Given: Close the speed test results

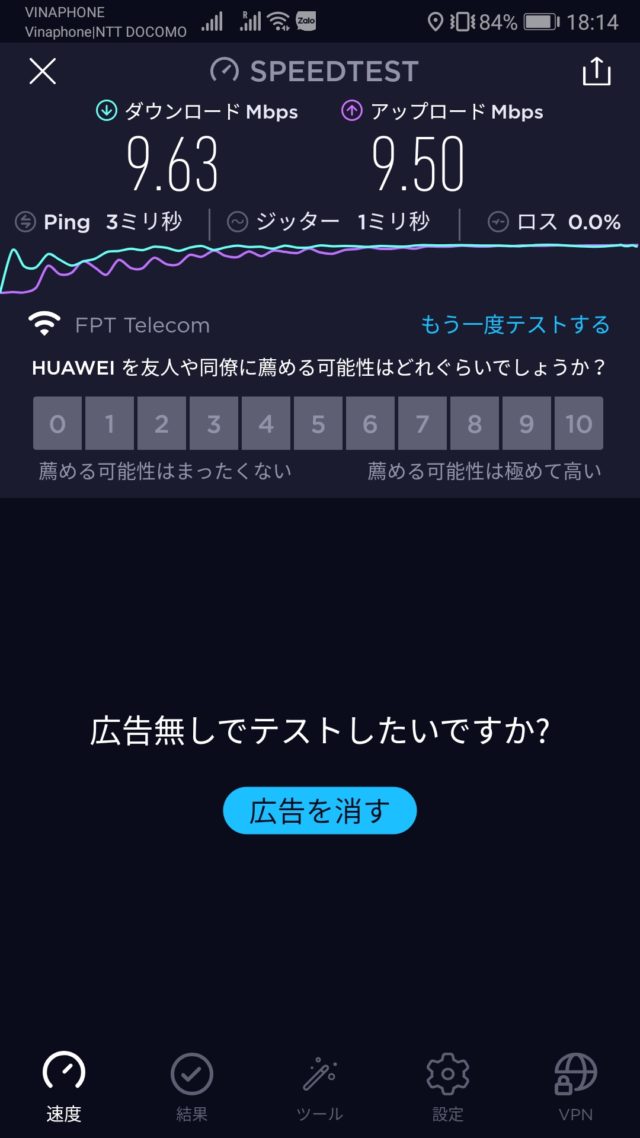Looking at the screenshot, I should pos(43,71).
